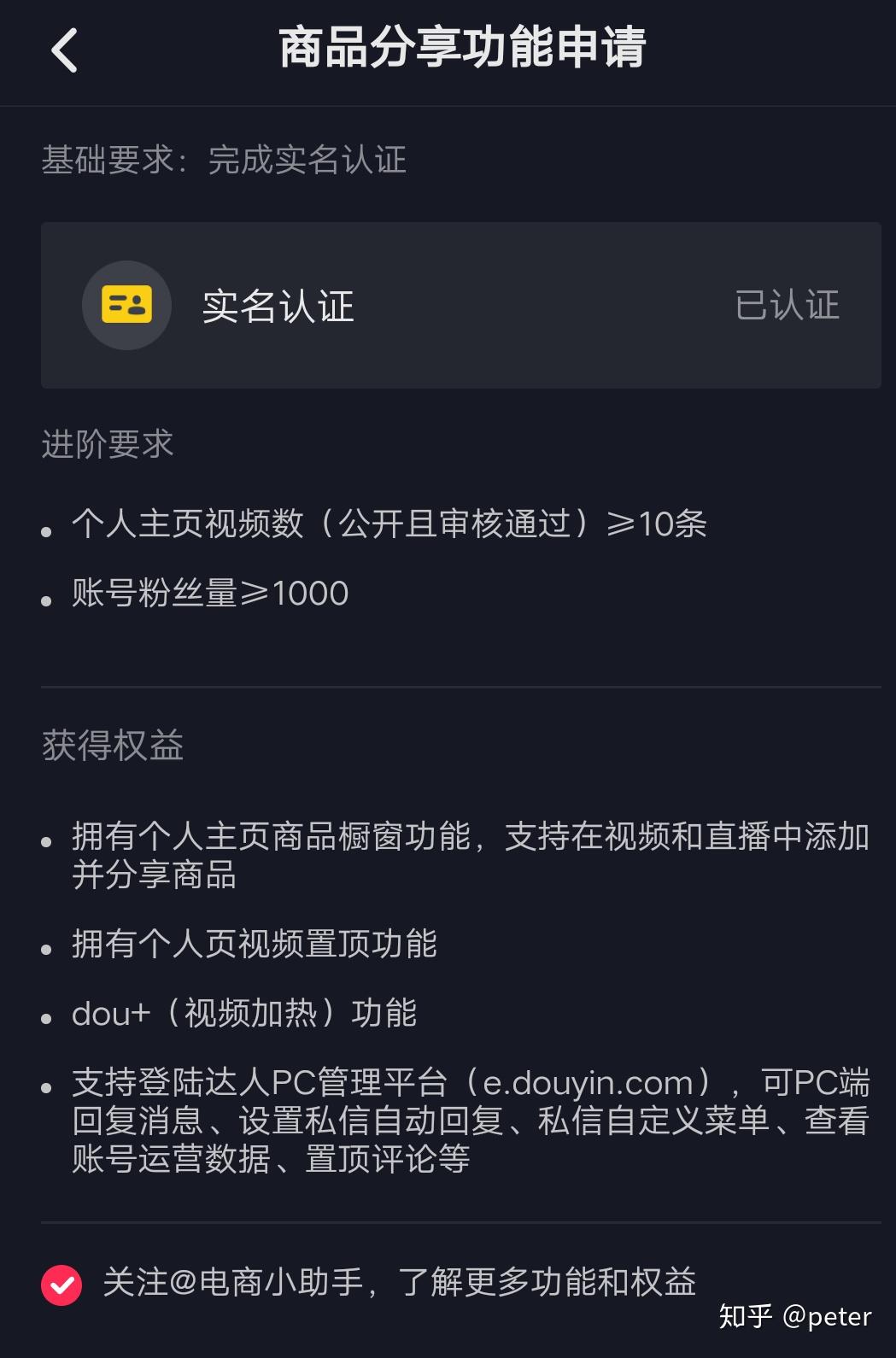Open the 实名认证 row
896x1358 pixels.
point(460,305)
